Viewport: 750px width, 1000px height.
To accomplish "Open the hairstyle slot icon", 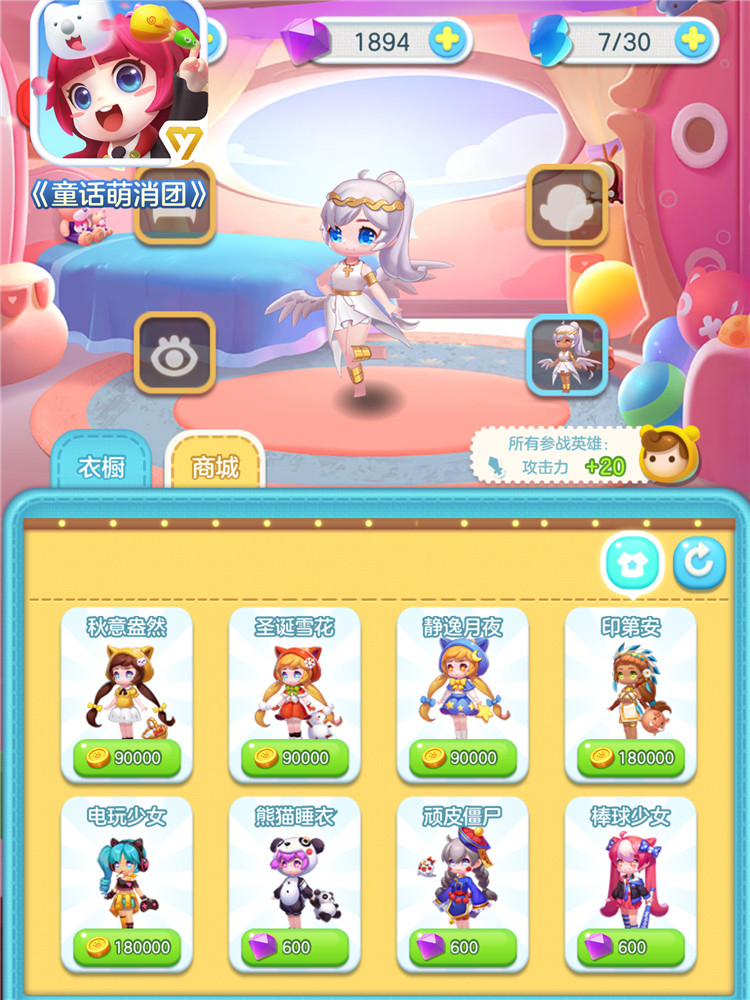I will tap(567, 205).
